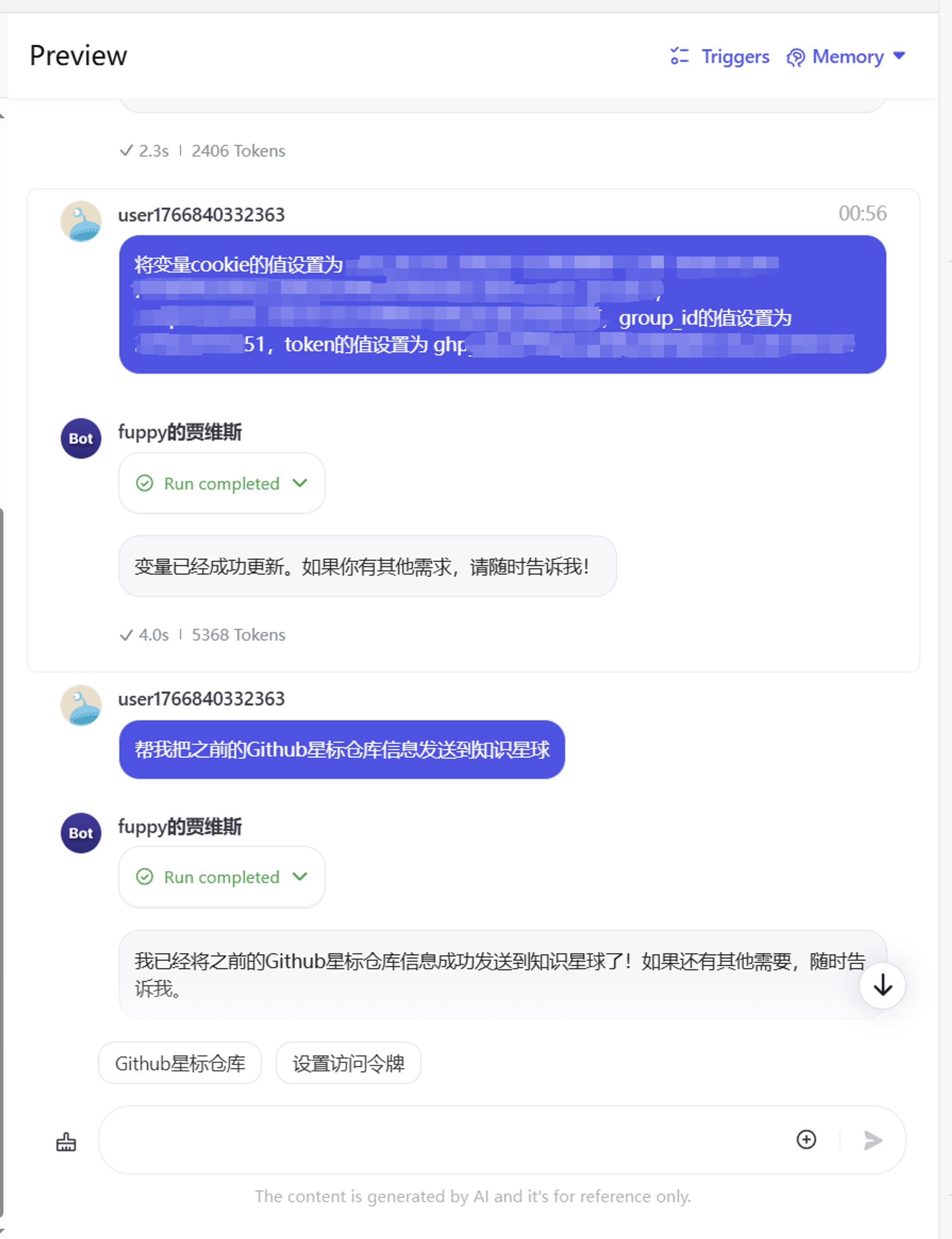Click user1766840332363's avatar
Image resolution: width=952 pixels, height=1239 pixels.
coord(80,221)
